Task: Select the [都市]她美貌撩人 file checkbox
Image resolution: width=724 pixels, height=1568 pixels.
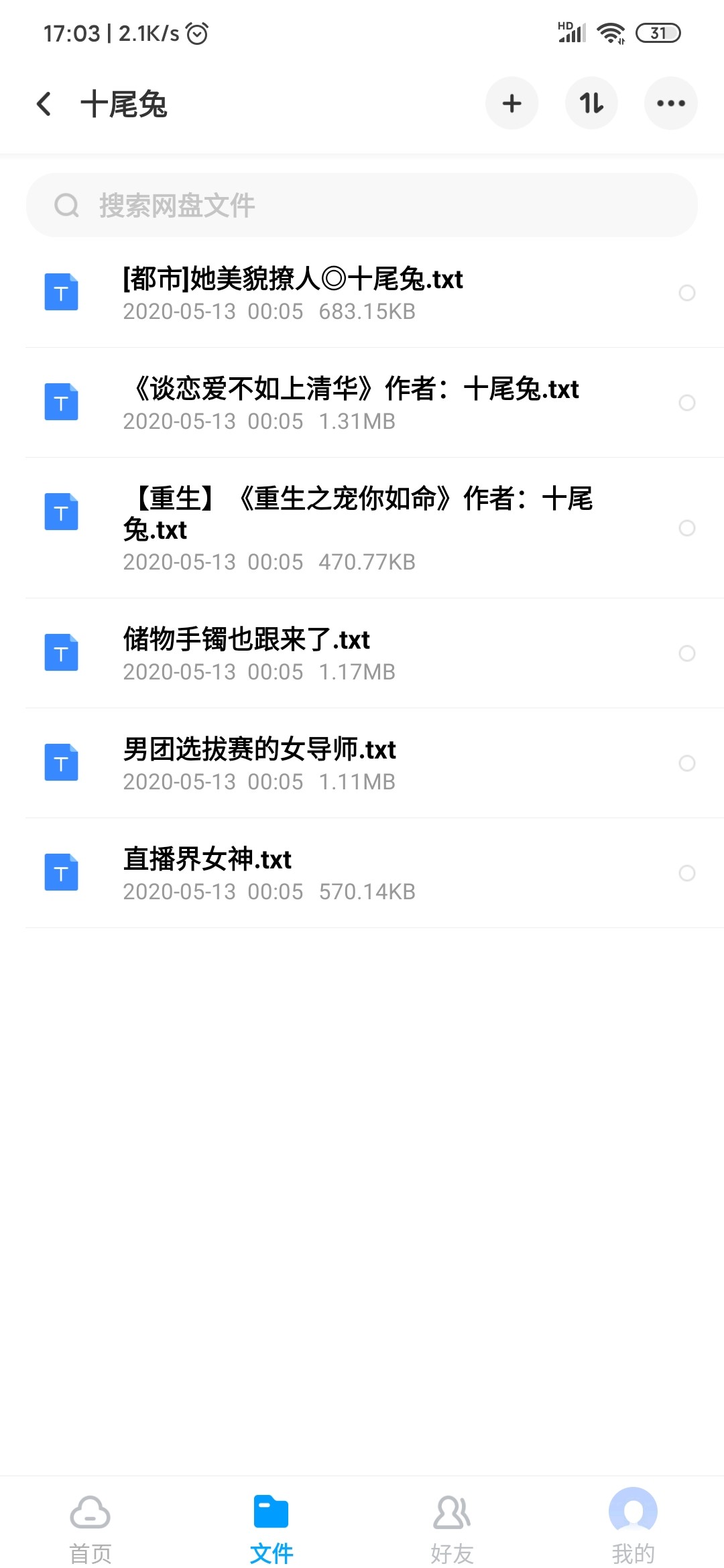Action: 687,293
